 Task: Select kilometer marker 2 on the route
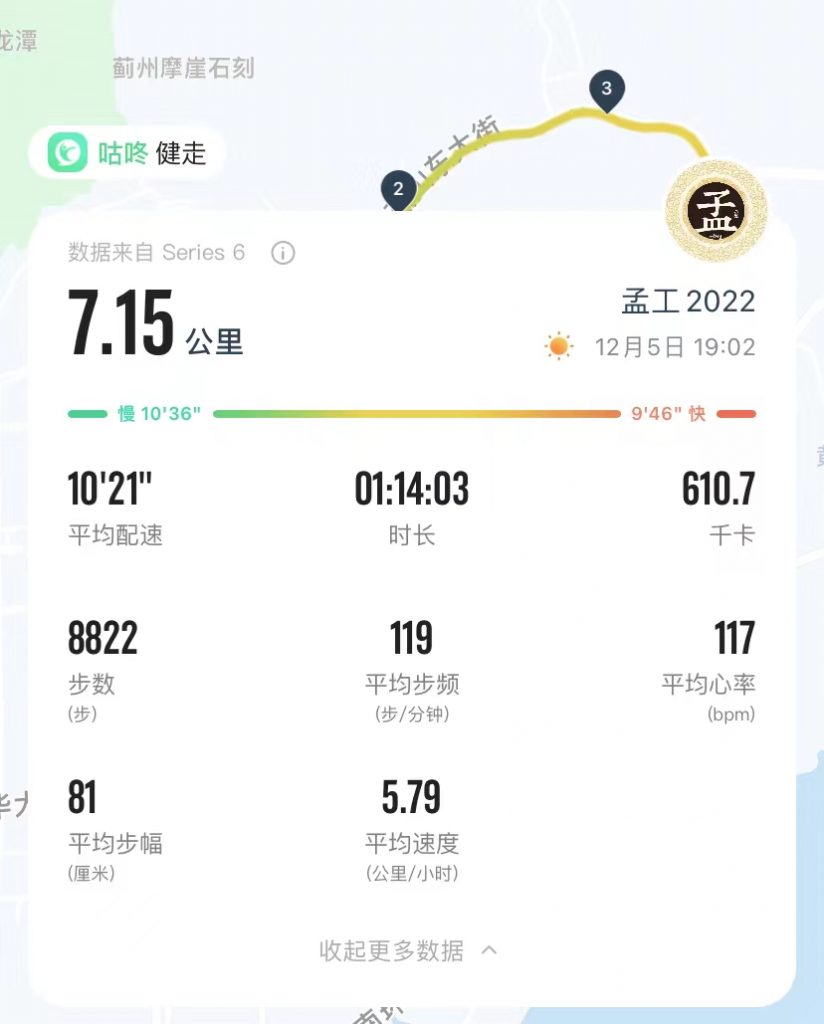(x=398, y=189)
